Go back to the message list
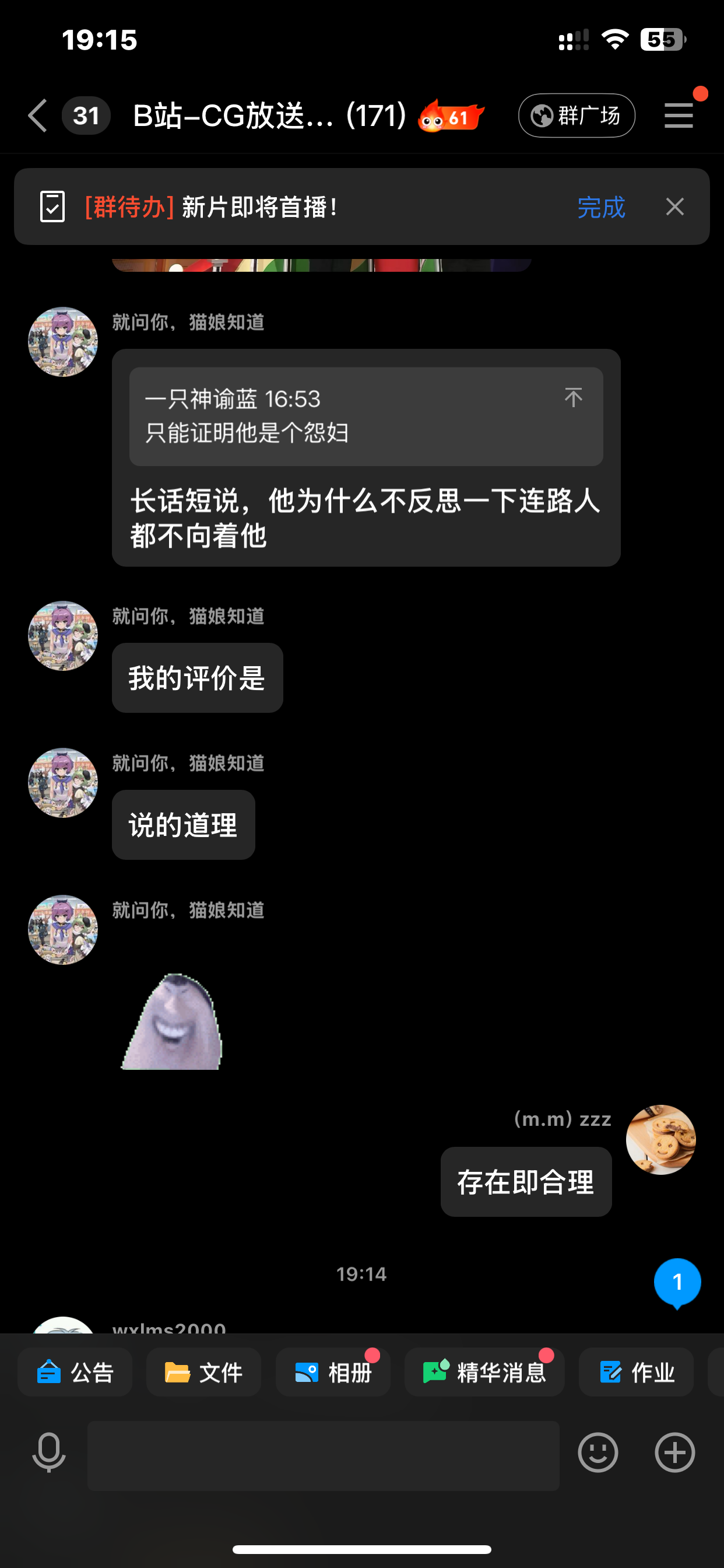The image size is (724, 1568). 38,116
